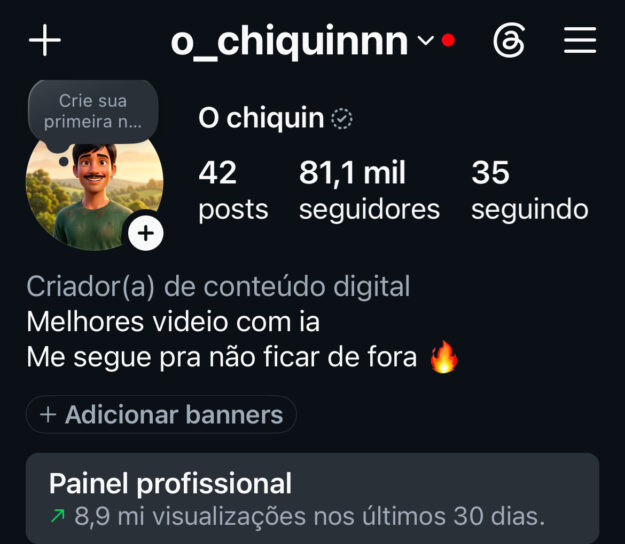Open the Threads icon

pyautogui.click(x=509, y=40)
